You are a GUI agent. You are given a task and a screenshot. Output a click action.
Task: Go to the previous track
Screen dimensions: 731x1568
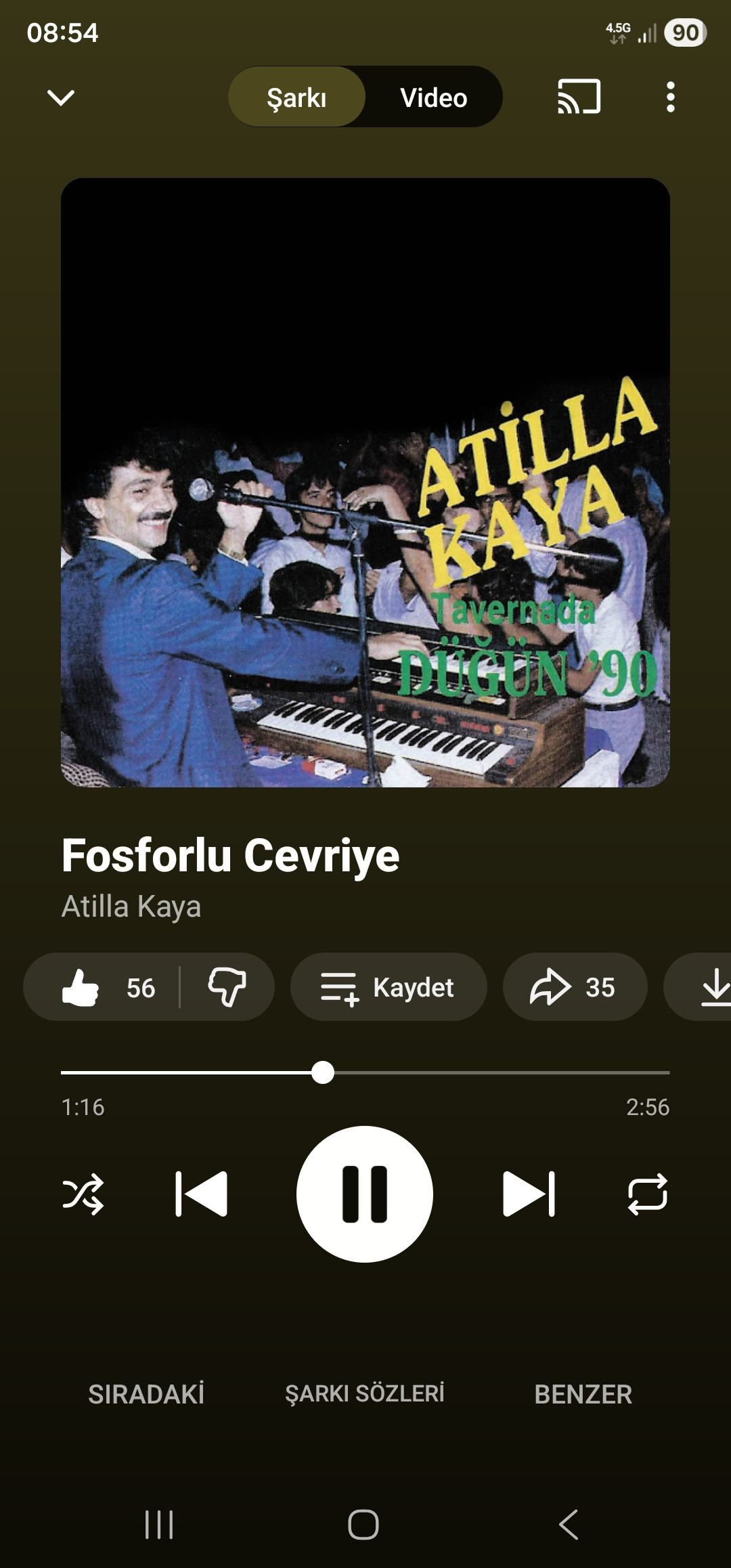point(201,1194)
